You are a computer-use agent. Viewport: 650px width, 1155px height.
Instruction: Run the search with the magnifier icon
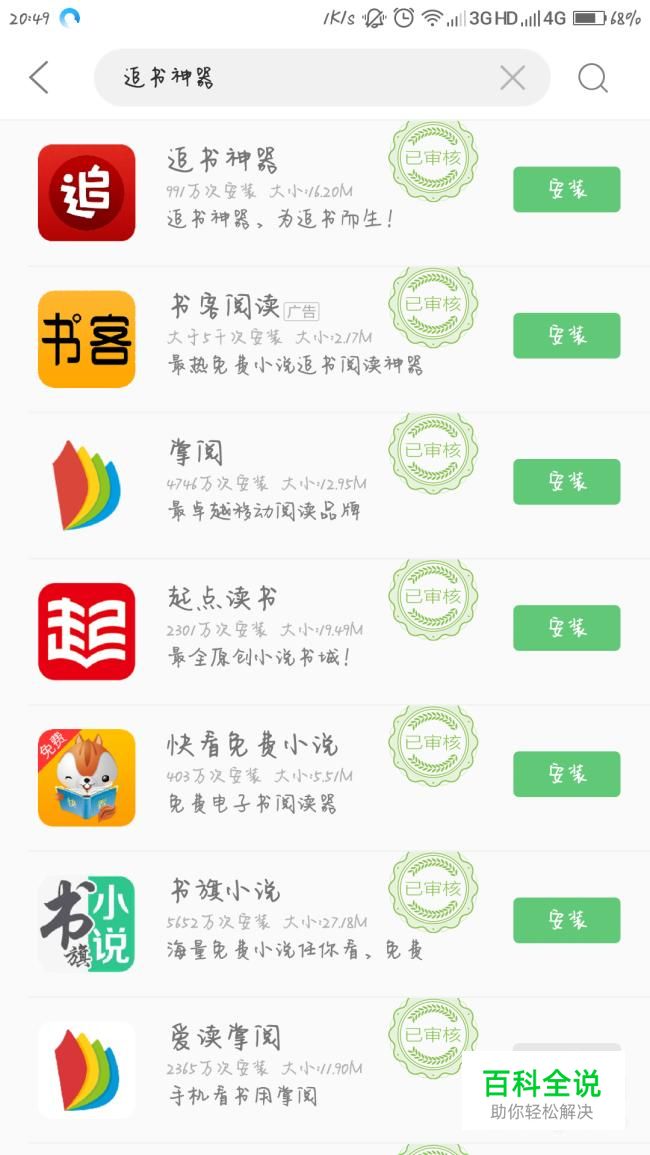click(593, 78)
